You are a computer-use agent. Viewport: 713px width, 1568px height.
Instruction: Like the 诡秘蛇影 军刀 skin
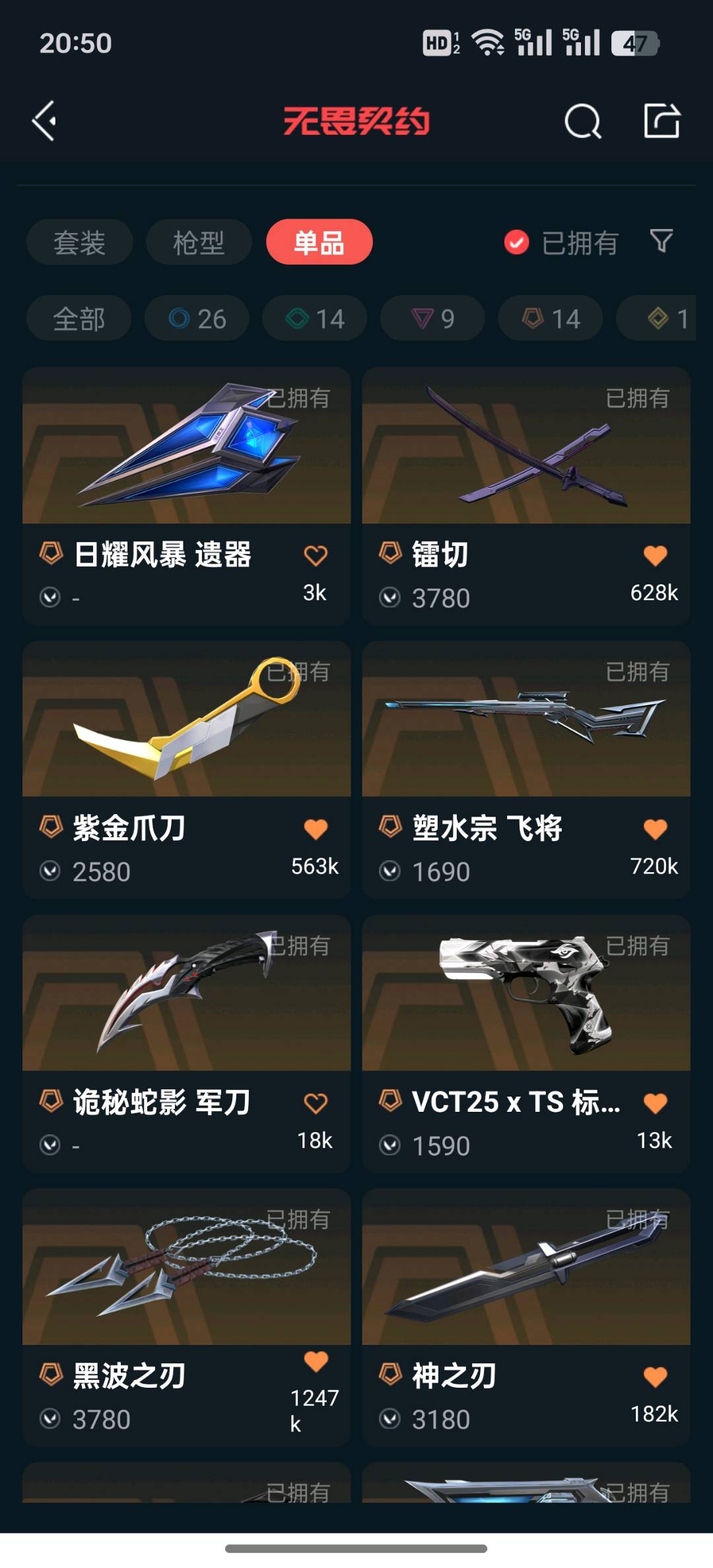coord(316,1103)
